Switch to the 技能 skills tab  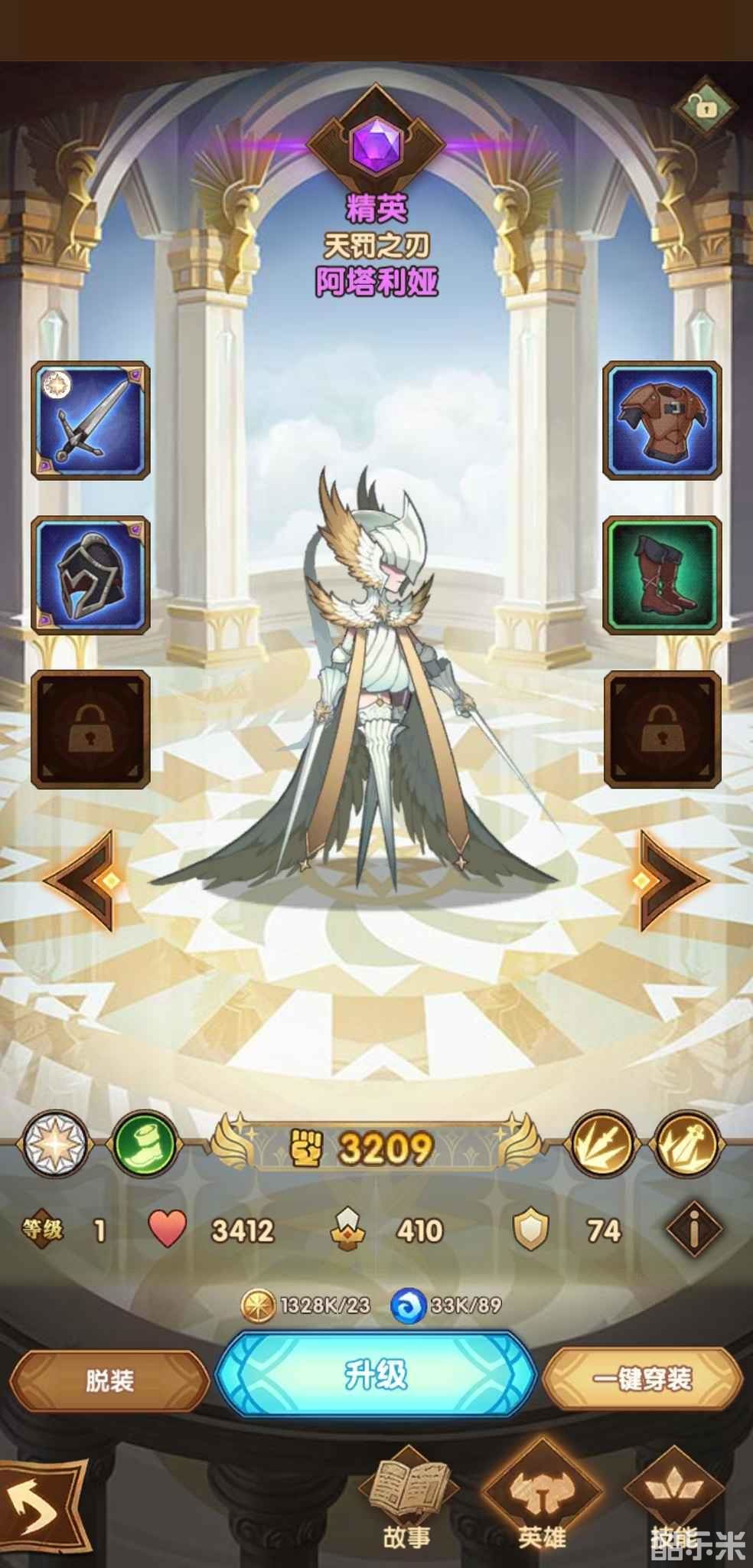[x=673, y=1501]
